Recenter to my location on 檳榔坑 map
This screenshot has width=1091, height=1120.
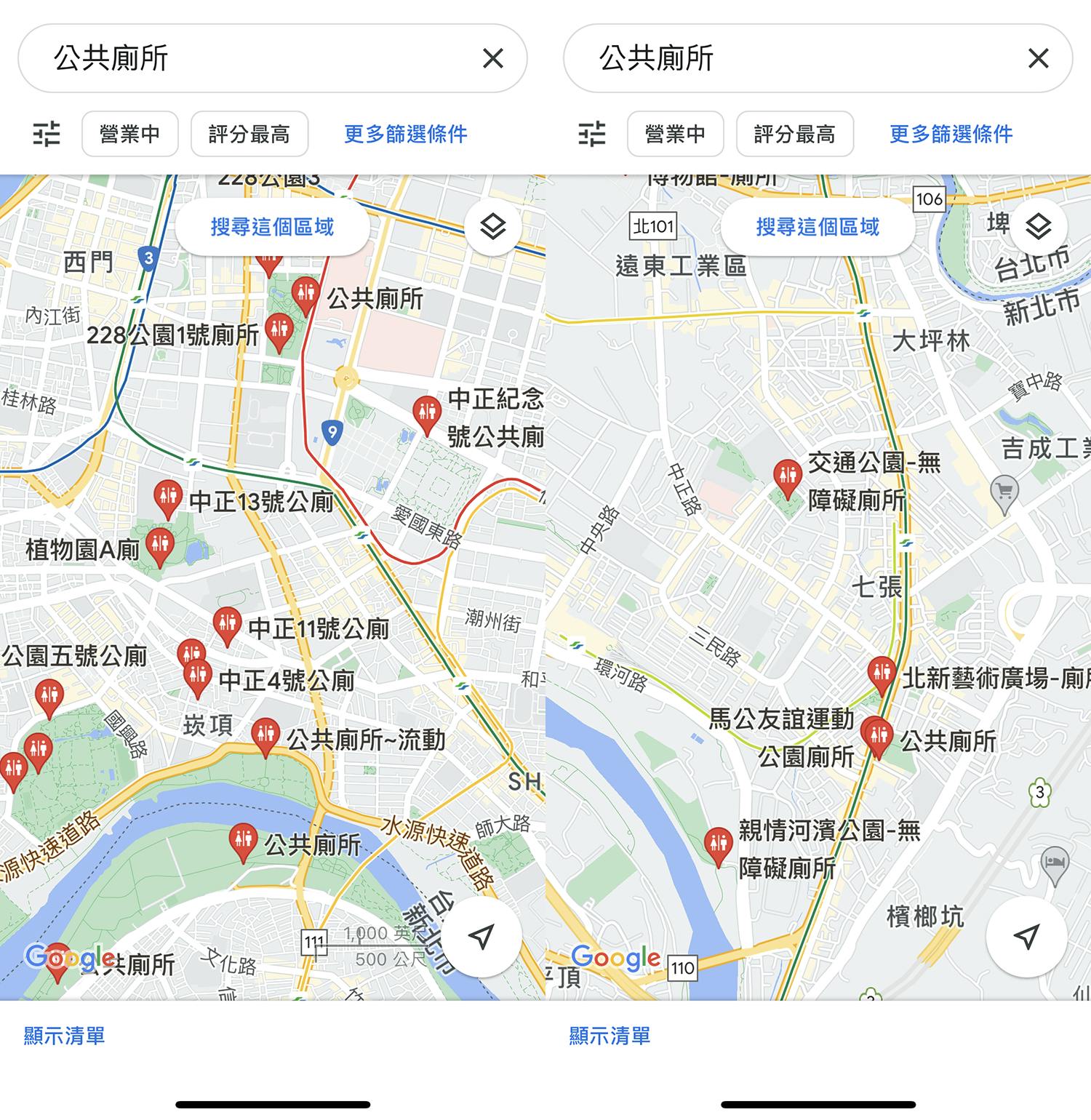click(x=1026, y=936)
